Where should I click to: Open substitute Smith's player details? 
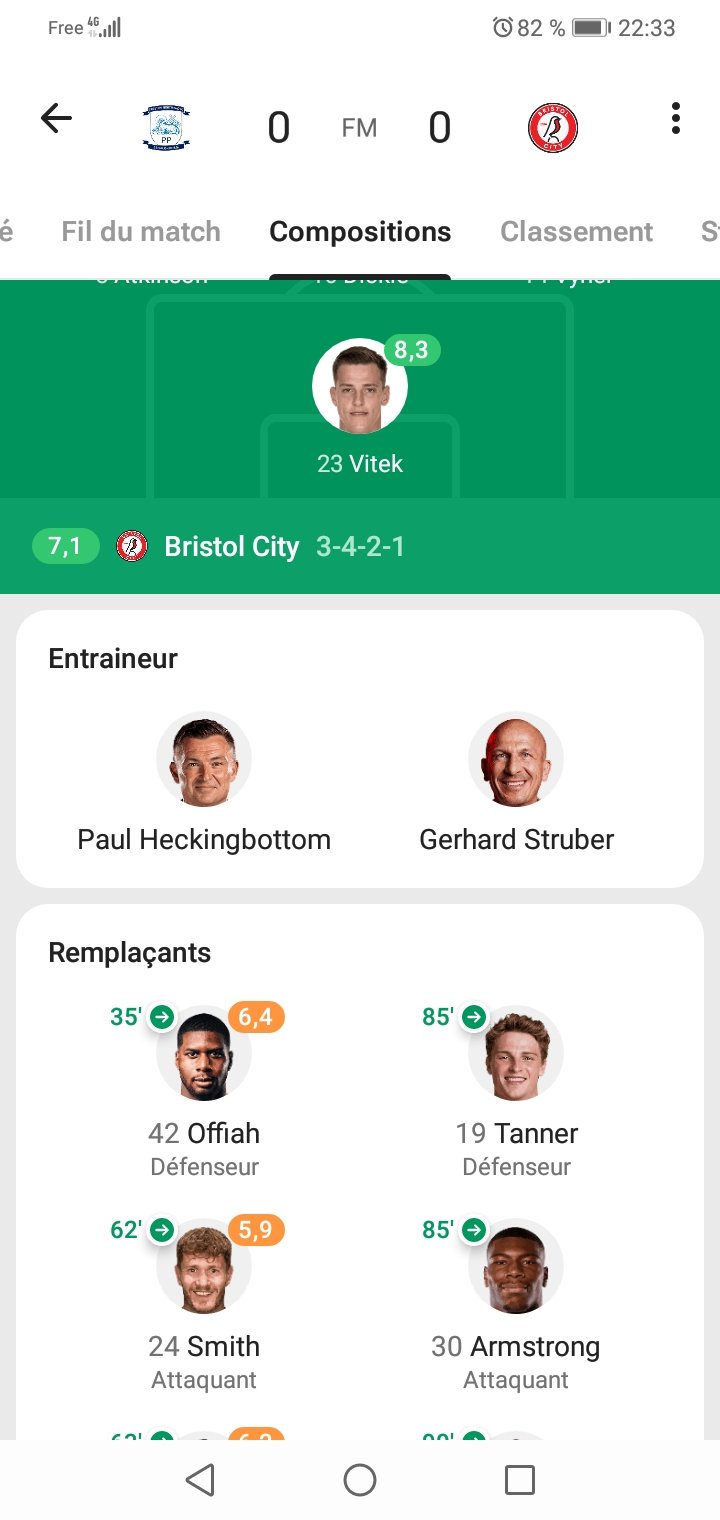(x=204, y=1305)
